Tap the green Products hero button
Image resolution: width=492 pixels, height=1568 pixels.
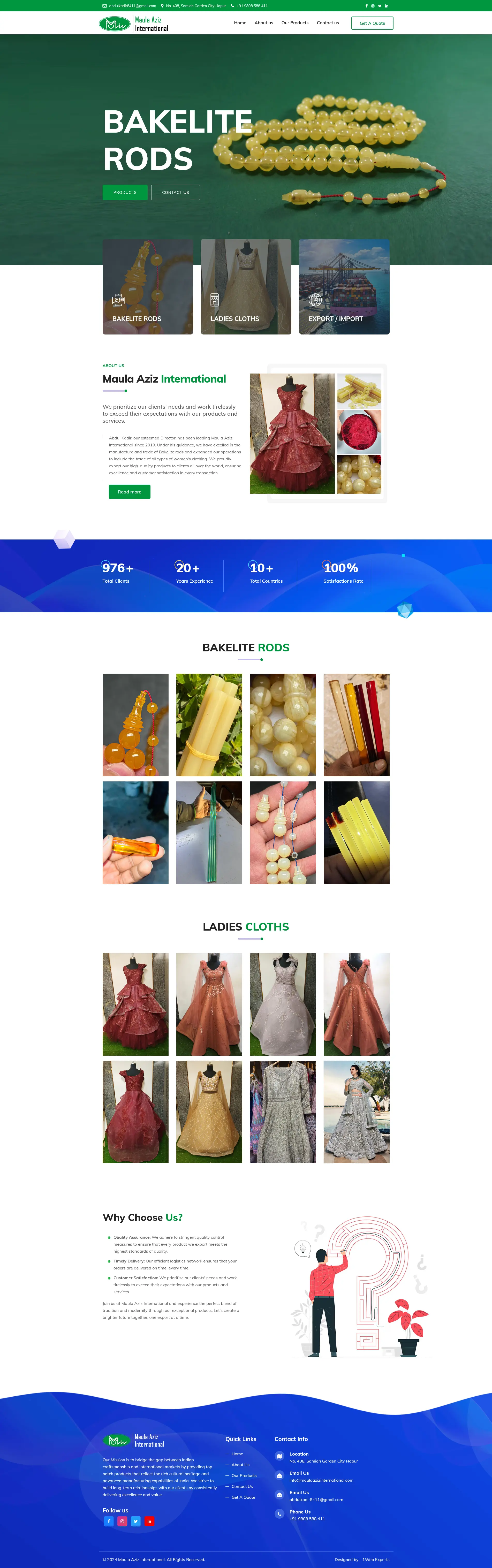125,192
